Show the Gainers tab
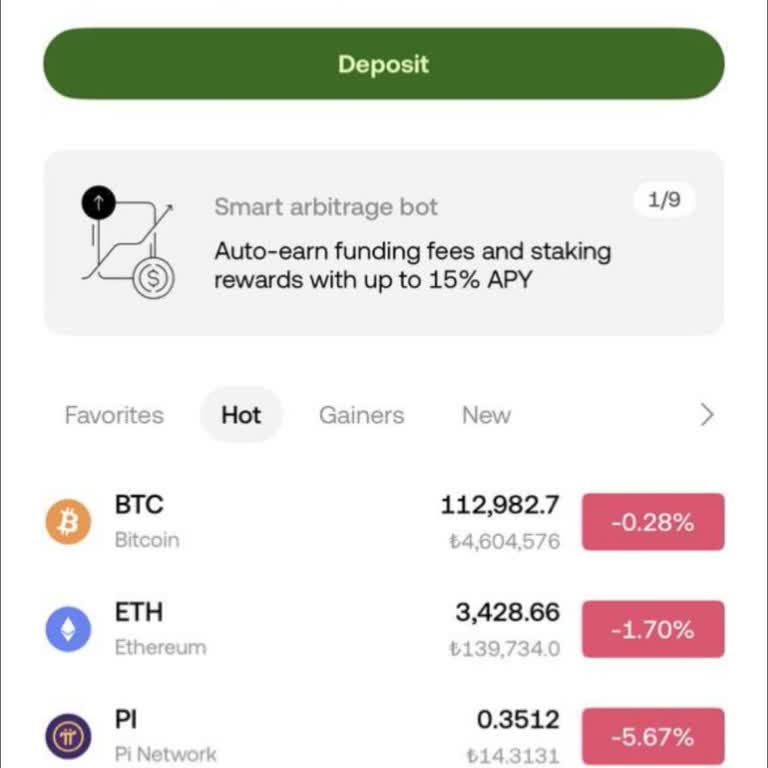The width and height of the screenshot is (768, 768). point(361,415)
